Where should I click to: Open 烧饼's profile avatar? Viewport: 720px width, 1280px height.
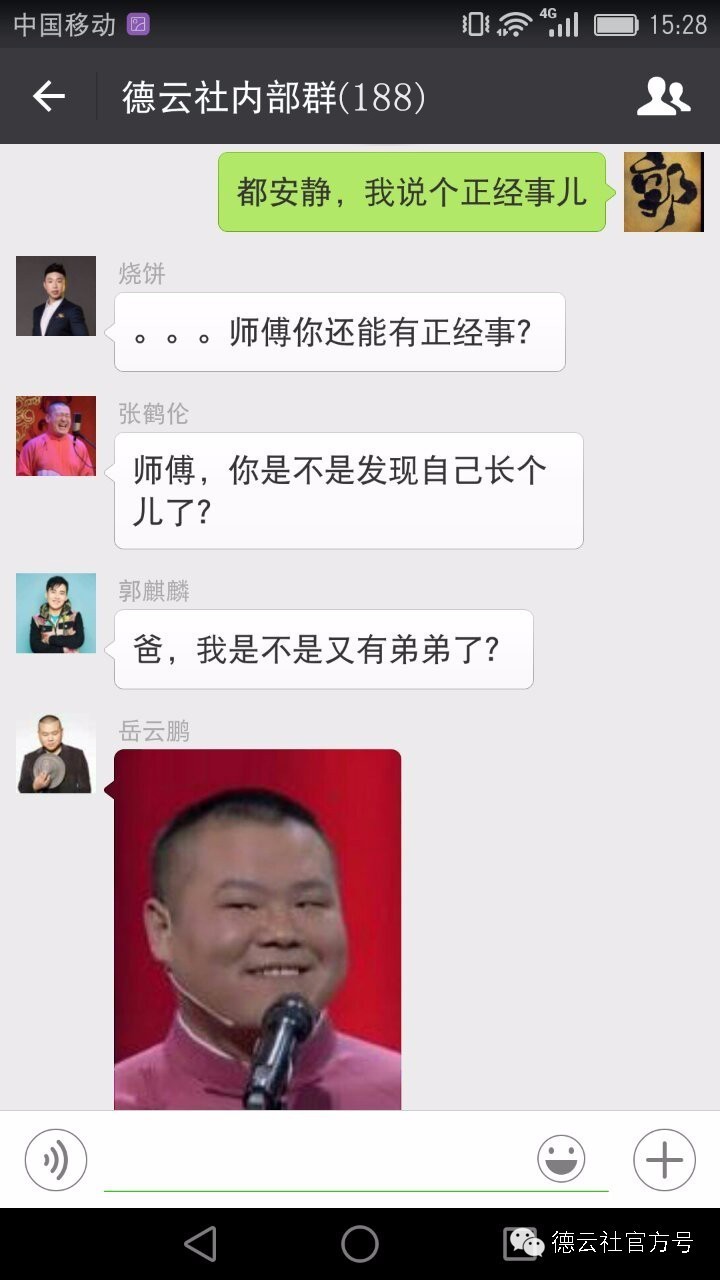(56, 296)
